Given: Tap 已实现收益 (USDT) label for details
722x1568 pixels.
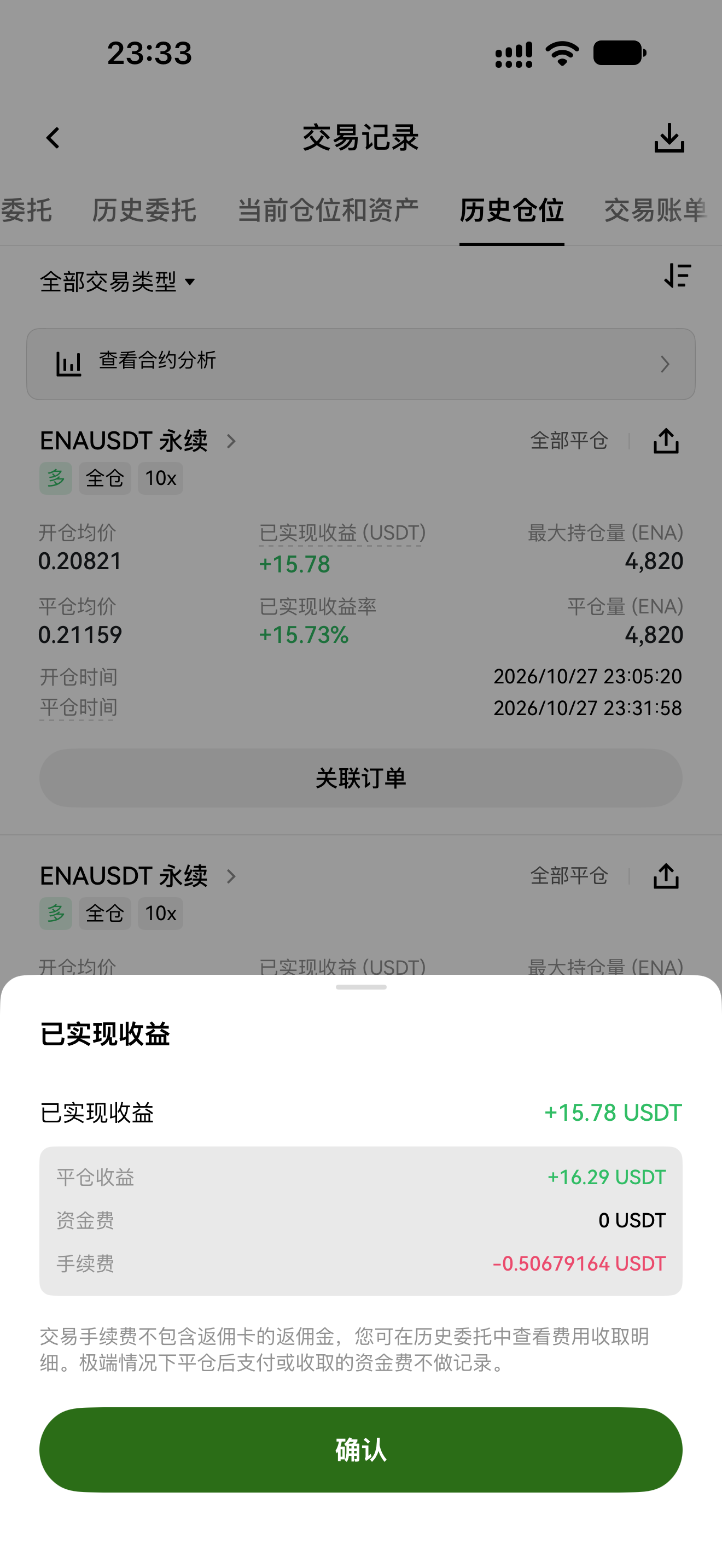Looking at the screenshot, I should [342, 533].
